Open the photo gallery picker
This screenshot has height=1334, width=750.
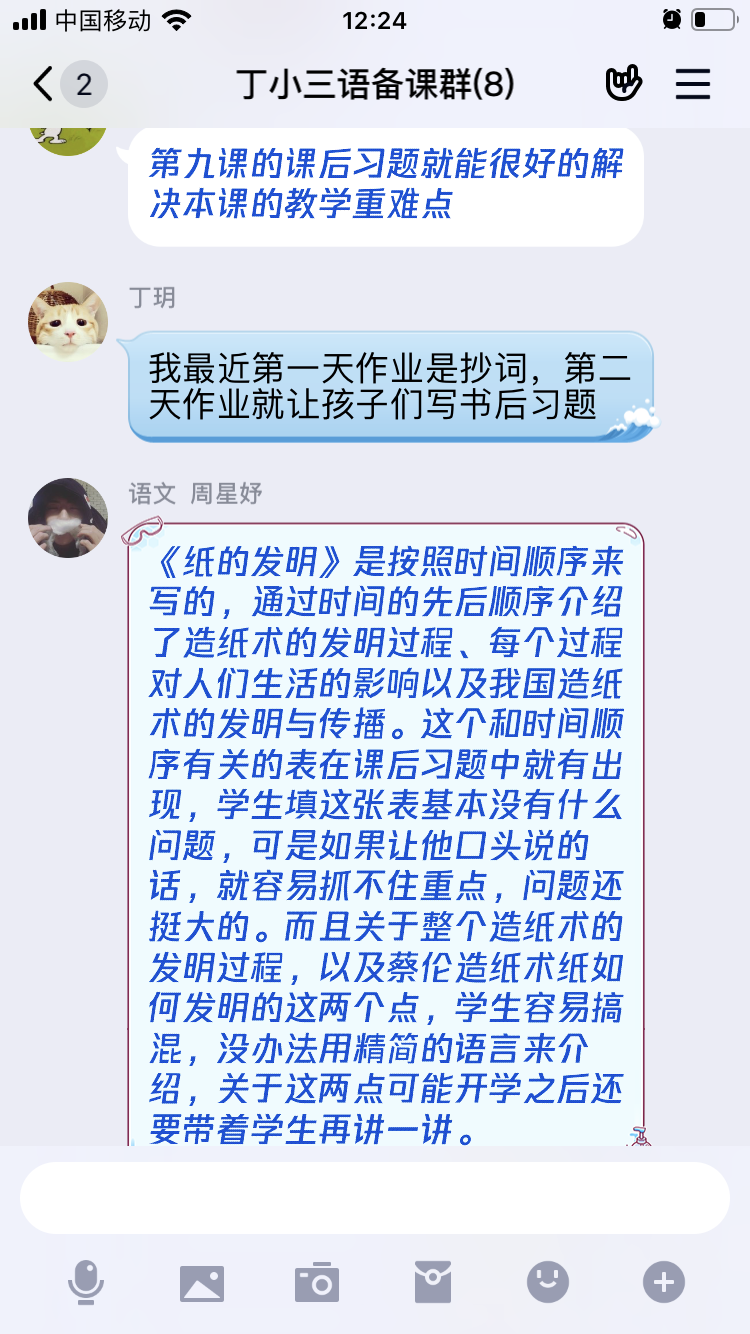pyautogui.click(x=201, y=1282)
